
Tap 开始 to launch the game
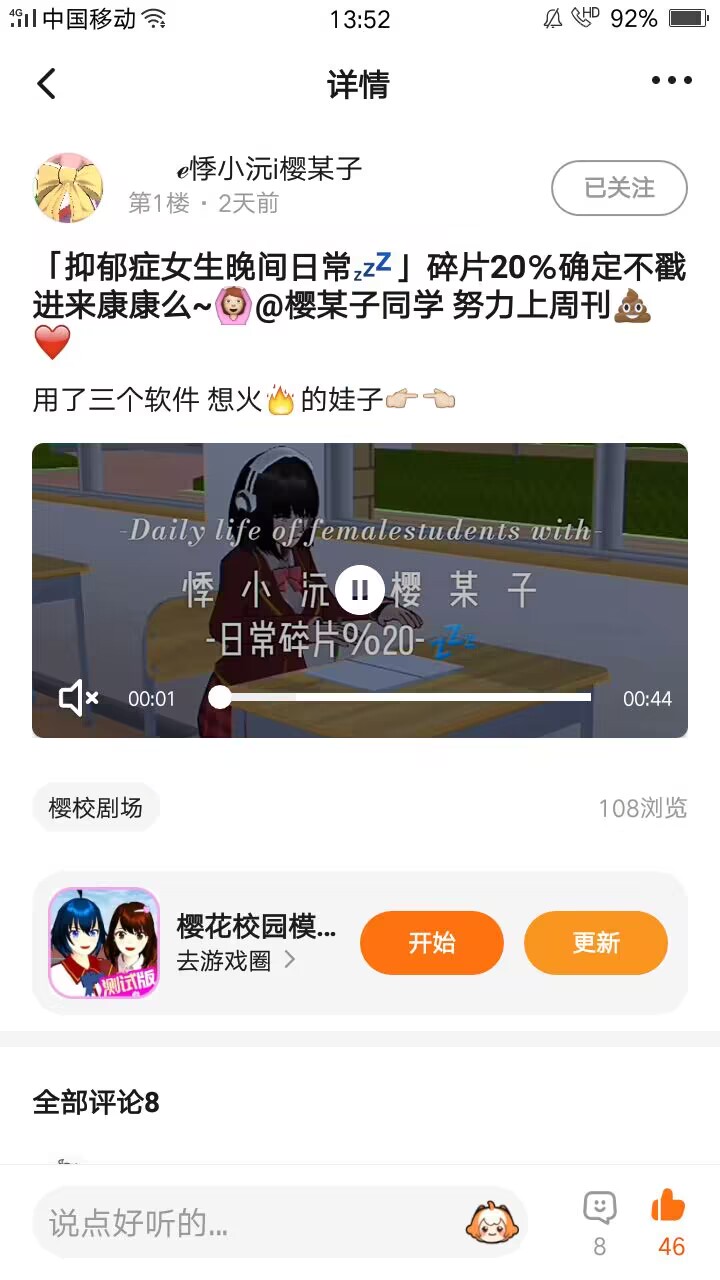431,942
